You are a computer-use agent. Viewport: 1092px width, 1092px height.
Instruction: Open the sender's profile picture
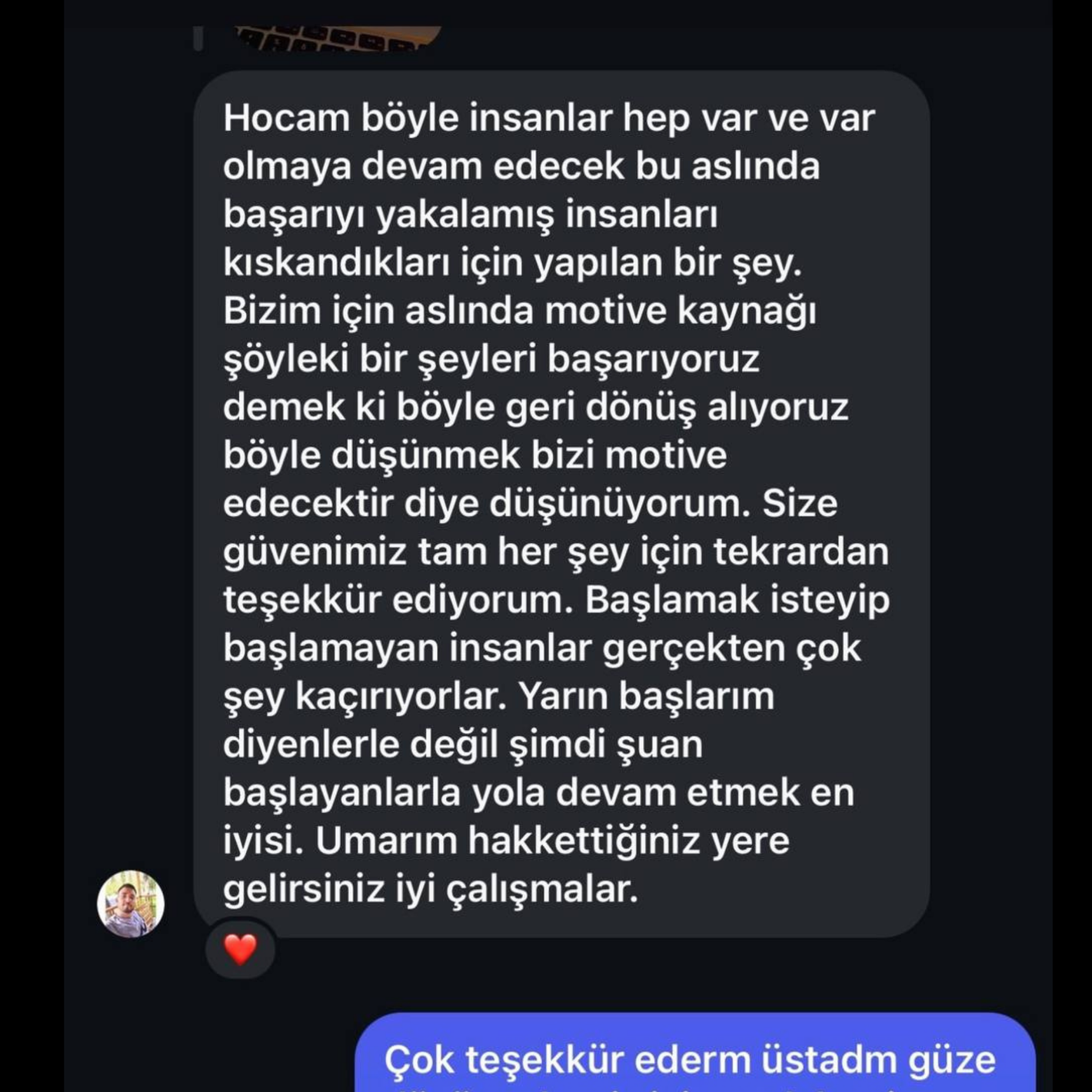pos(131,904)
